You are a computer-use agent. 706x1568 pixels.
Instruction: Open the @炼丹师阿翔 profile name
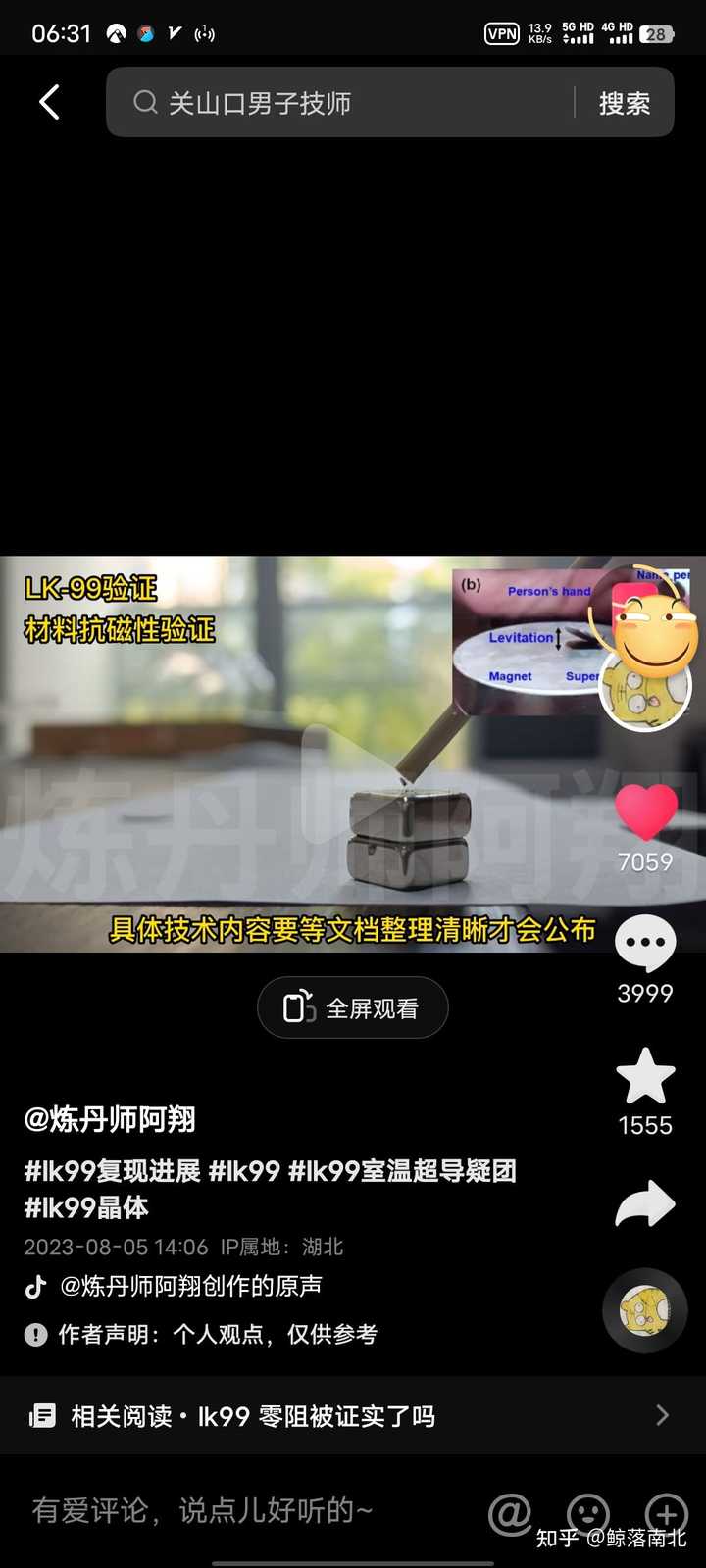click(x=110, y=1119)
